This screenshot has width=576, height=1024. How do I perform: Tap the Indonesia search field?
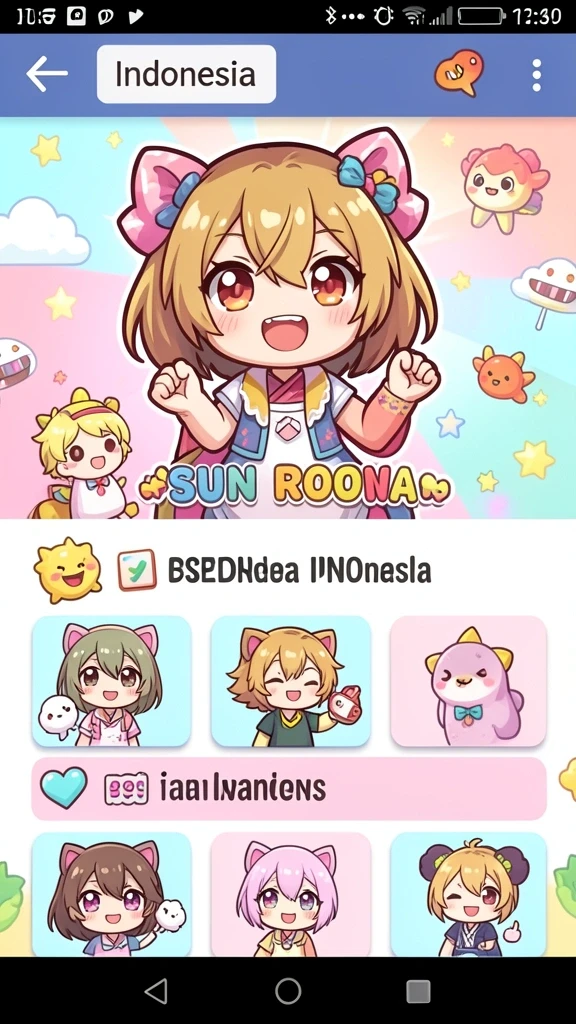click(x=187, y=74)
